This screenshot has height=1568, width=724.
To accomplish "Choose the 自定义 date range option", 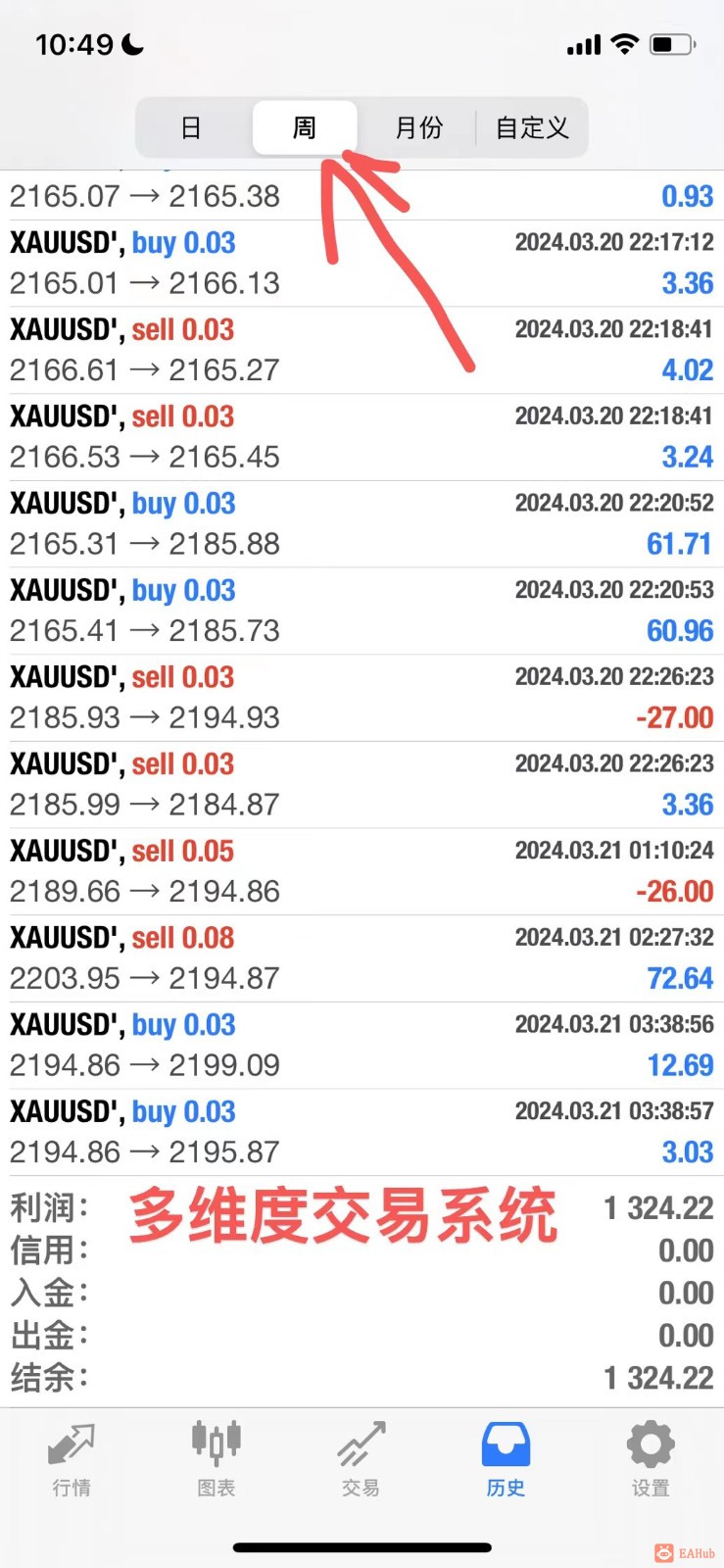I will pos(532,127).
